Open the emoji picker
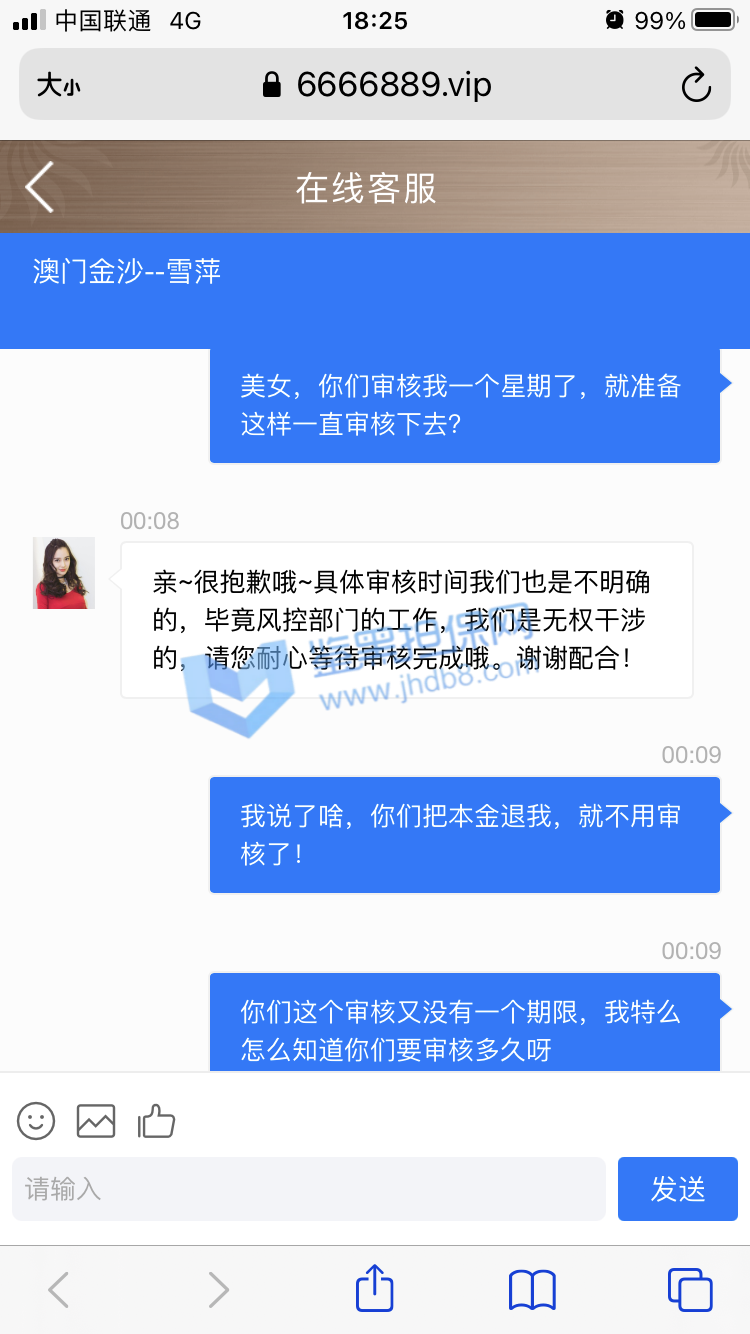The image size is (750, 1334). [36, 1121]
